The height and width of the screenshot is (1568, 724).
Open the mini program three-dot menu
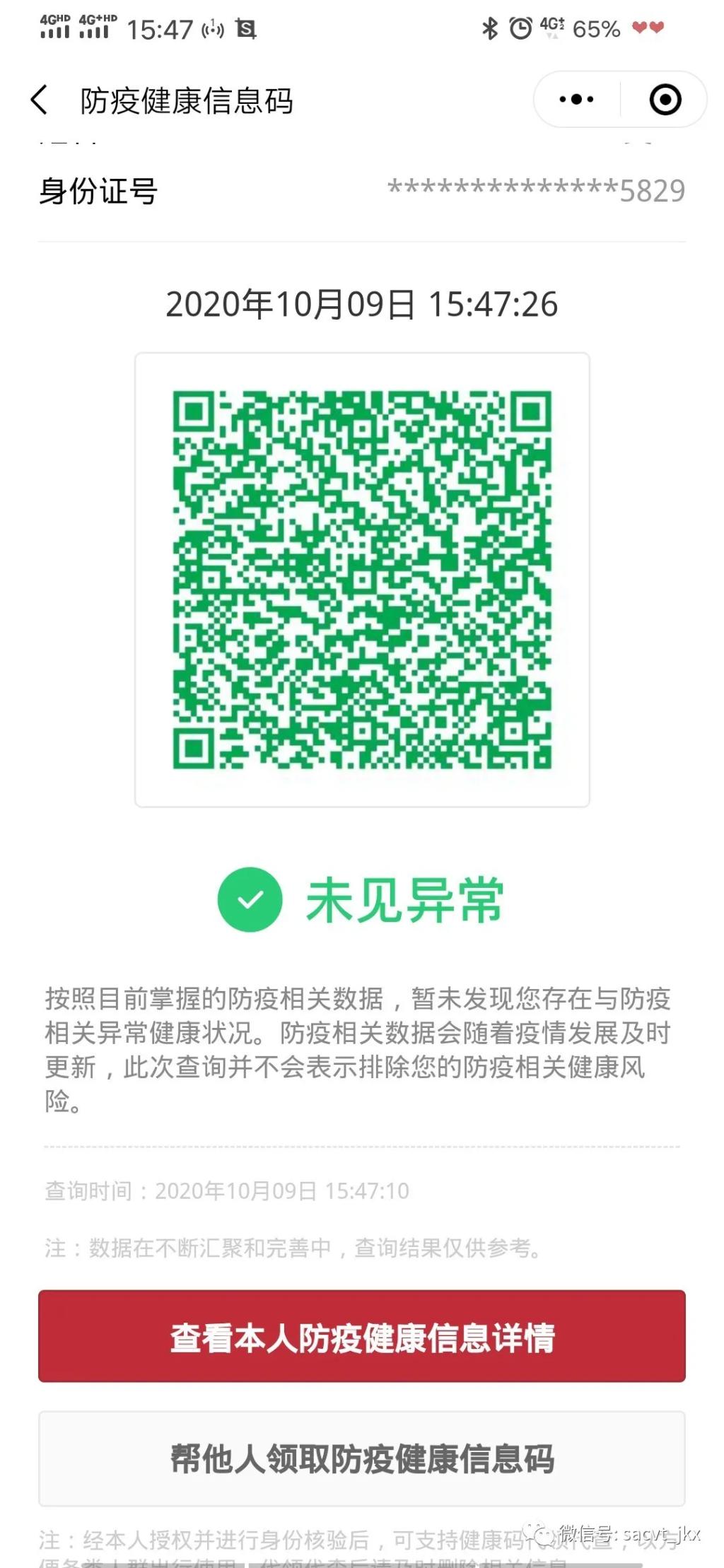pos(576,100)
